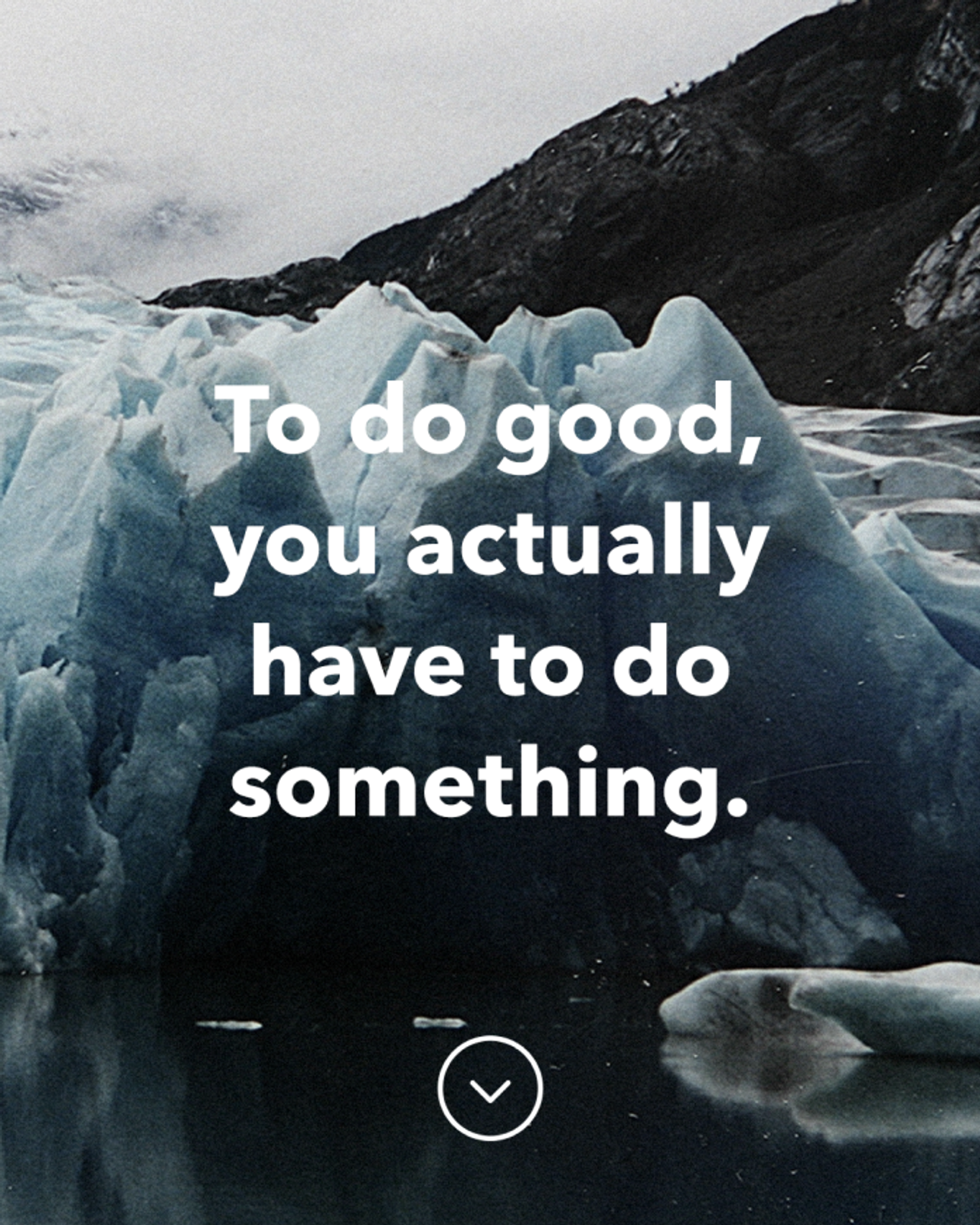The width and height of the screenshot is (980, 1225).
Task: Tap the circled down arrow button
Action: (490, 1088)
